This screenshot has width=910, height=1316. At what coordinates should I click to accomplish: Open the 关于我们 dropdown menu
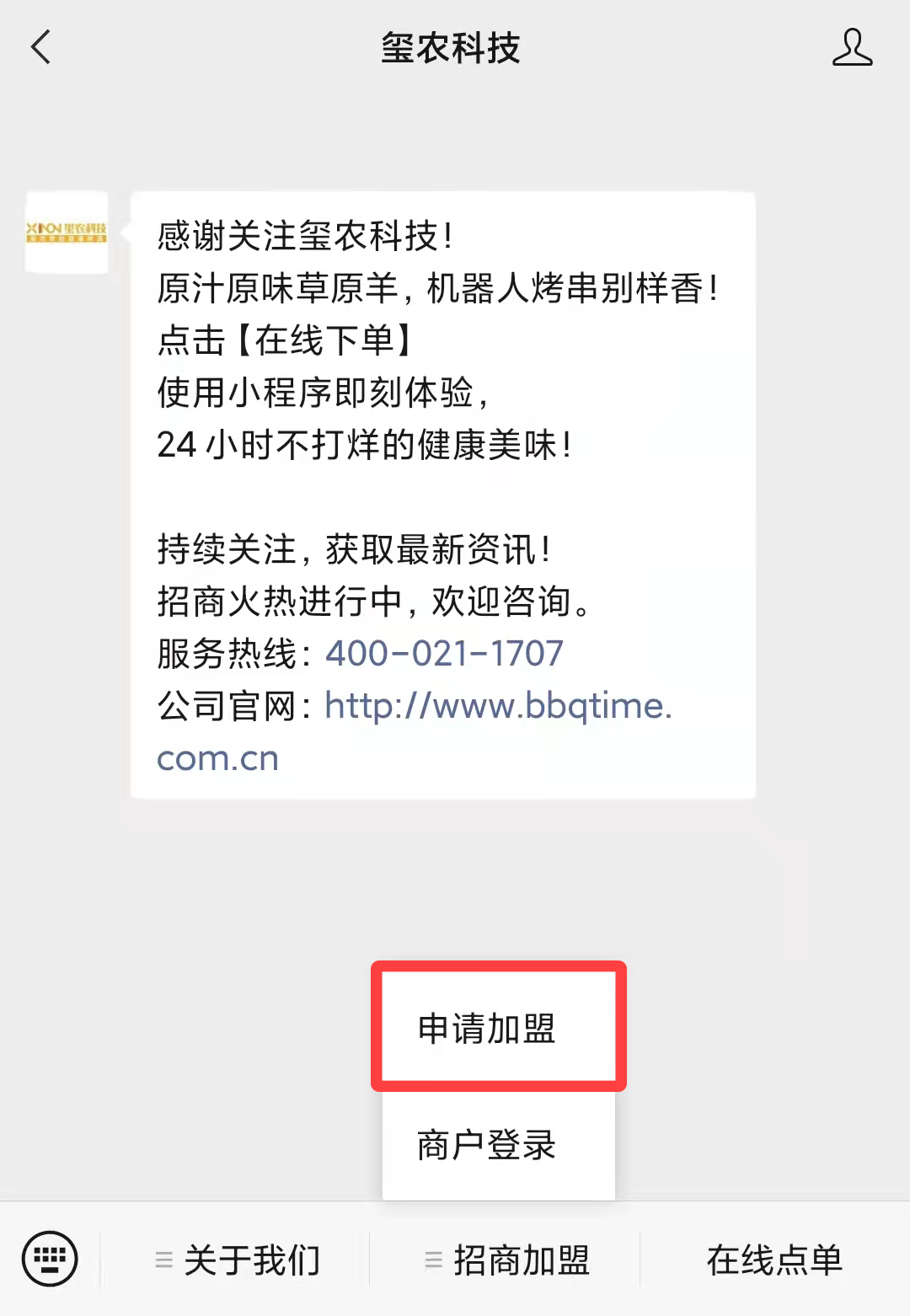253,1260
